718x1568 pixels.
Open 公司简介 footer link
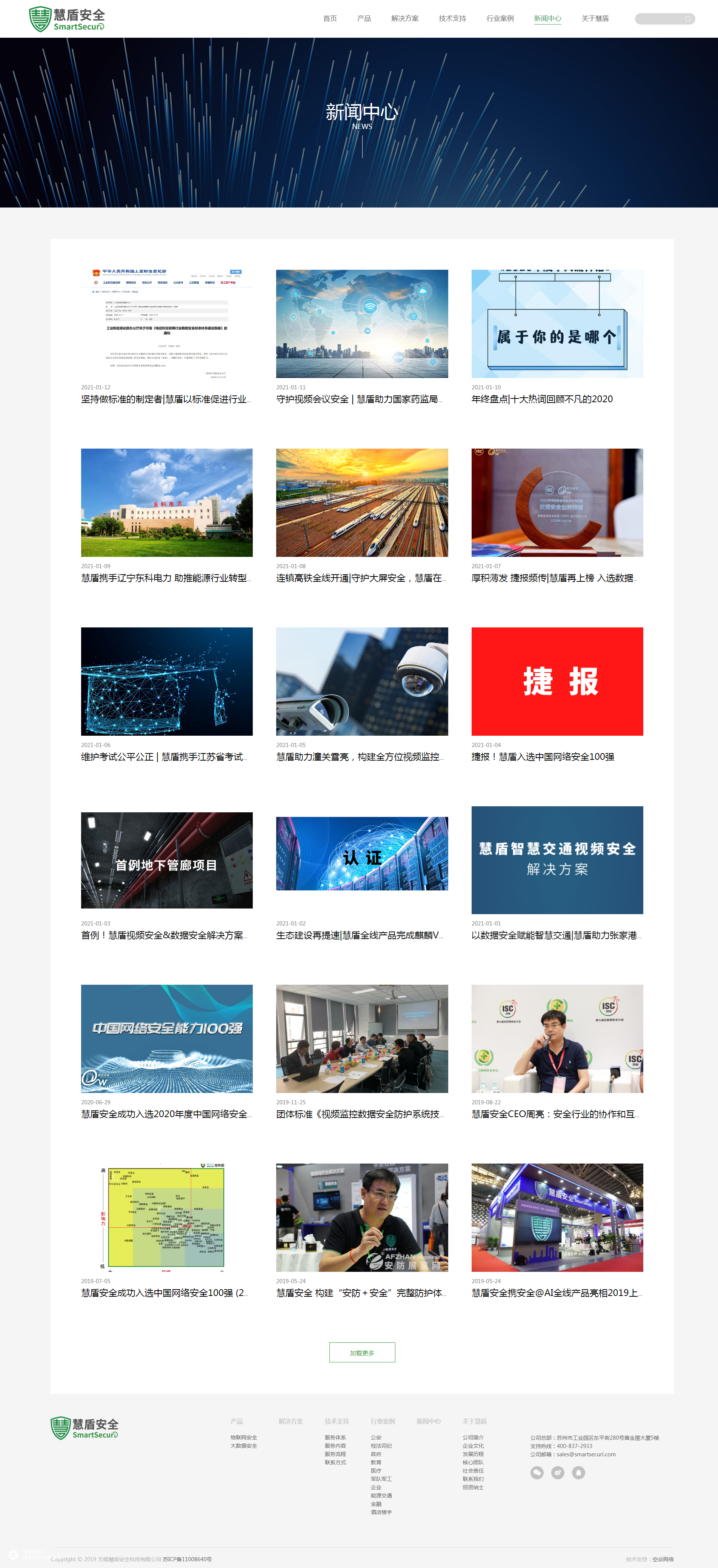(473, 1437)
